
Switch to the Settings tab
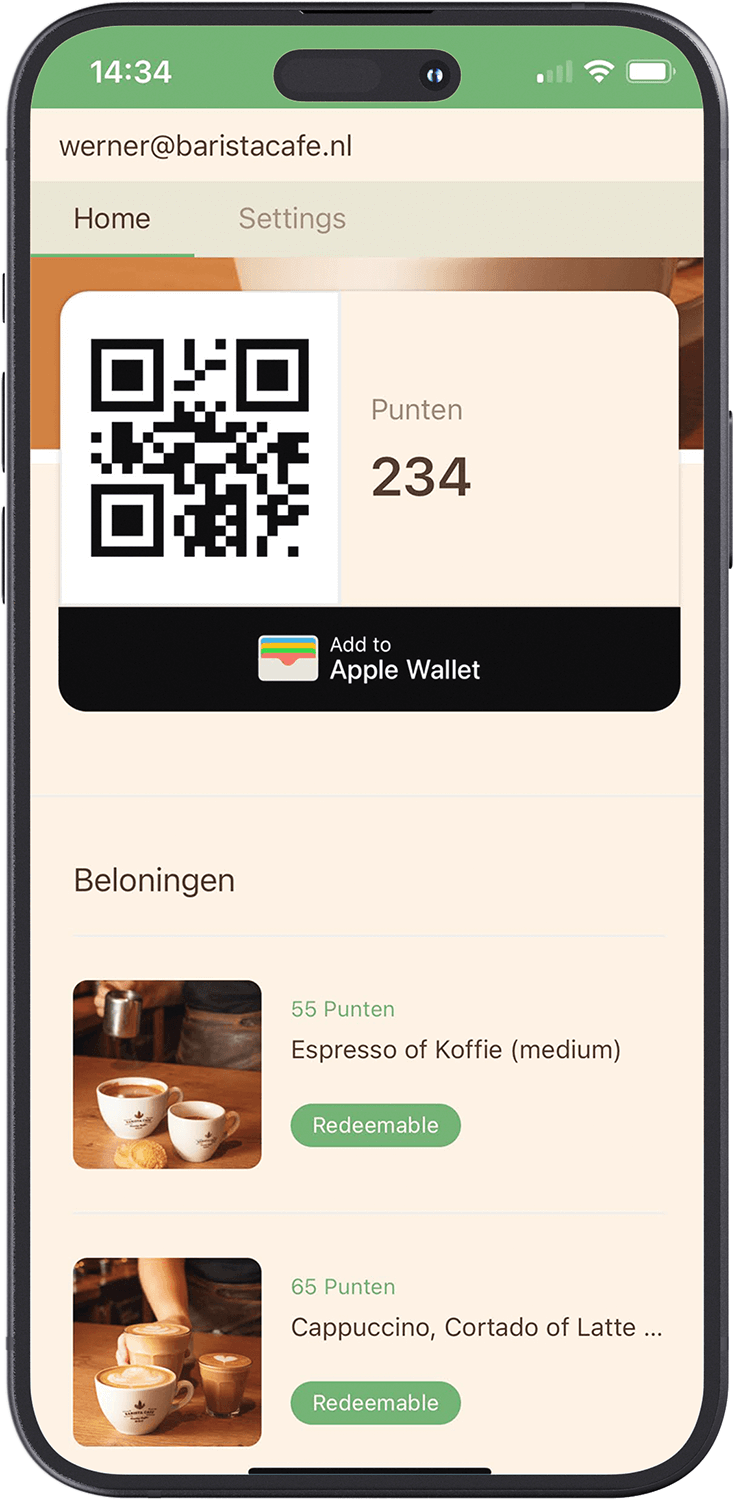292,219
